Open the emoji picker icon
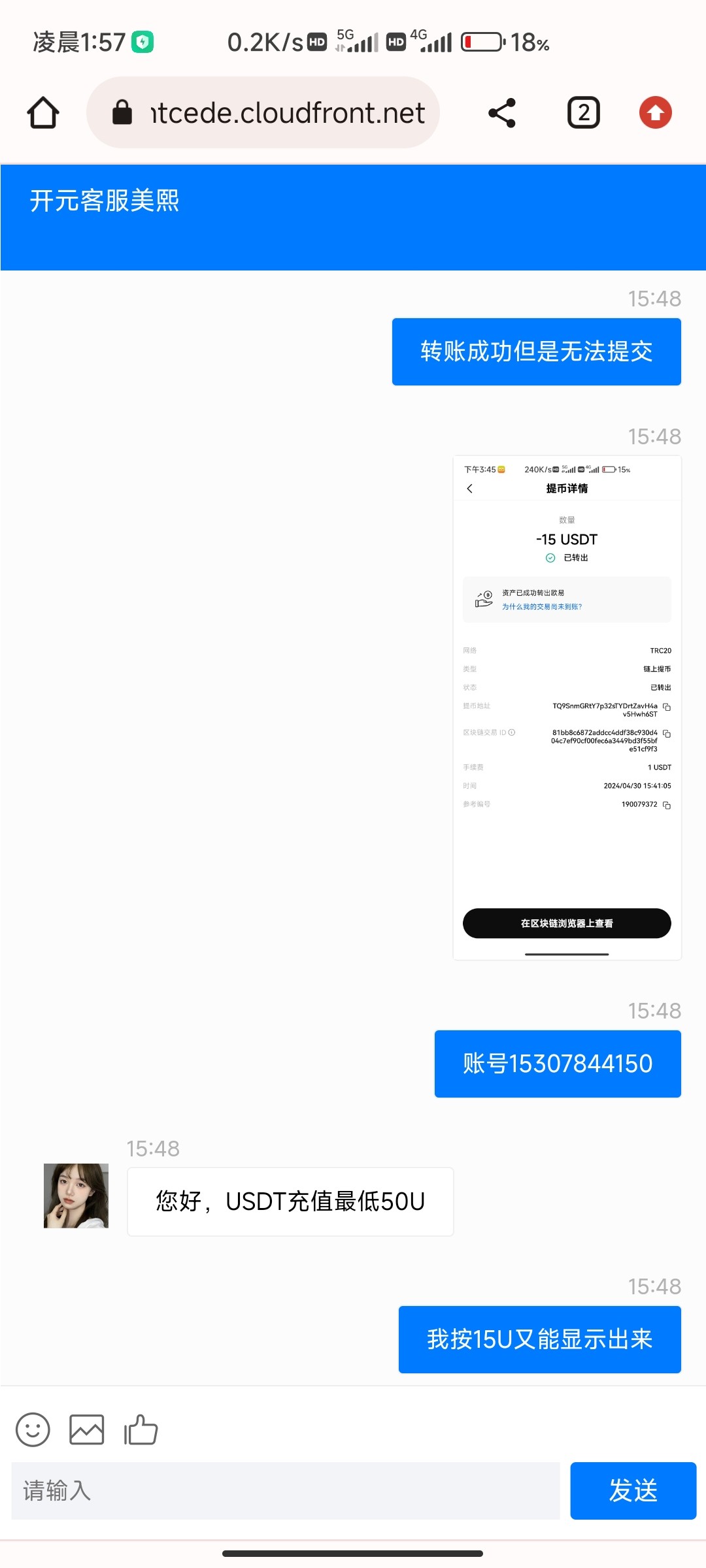This screenshot has width=706, height=1568. (32, 1429)
